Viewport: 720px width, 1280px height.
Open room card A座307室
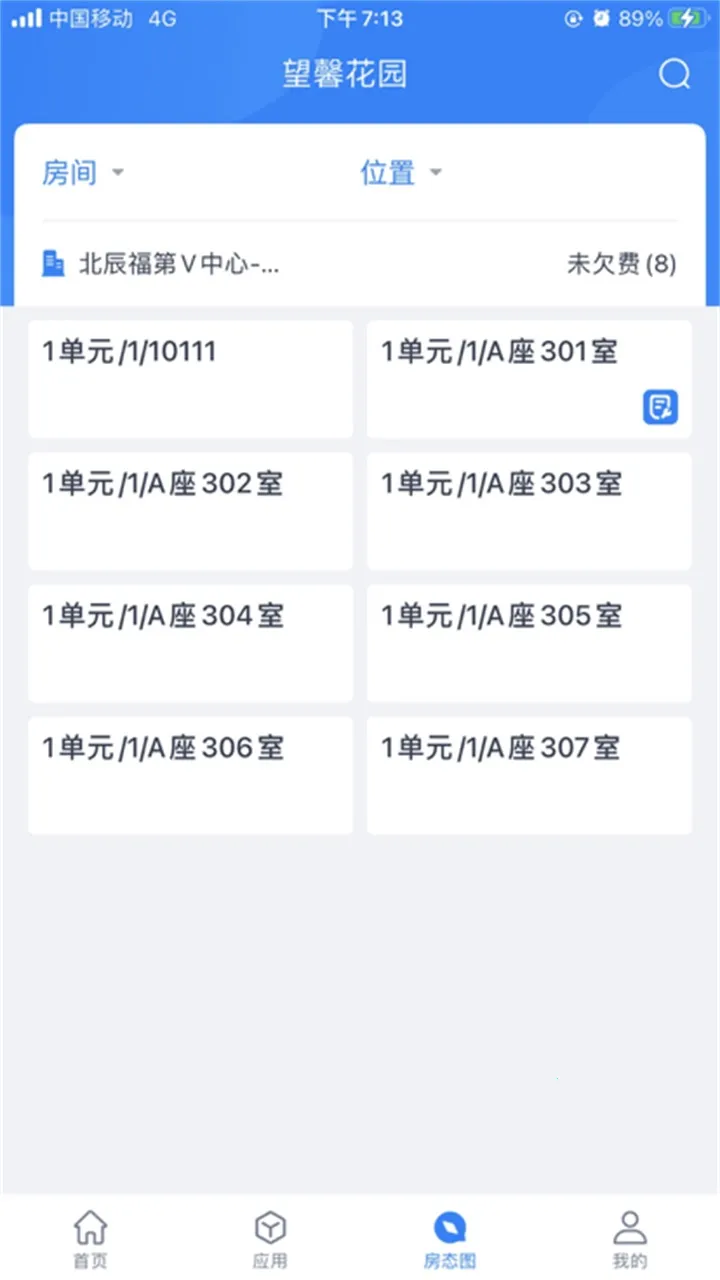point(529,775)
